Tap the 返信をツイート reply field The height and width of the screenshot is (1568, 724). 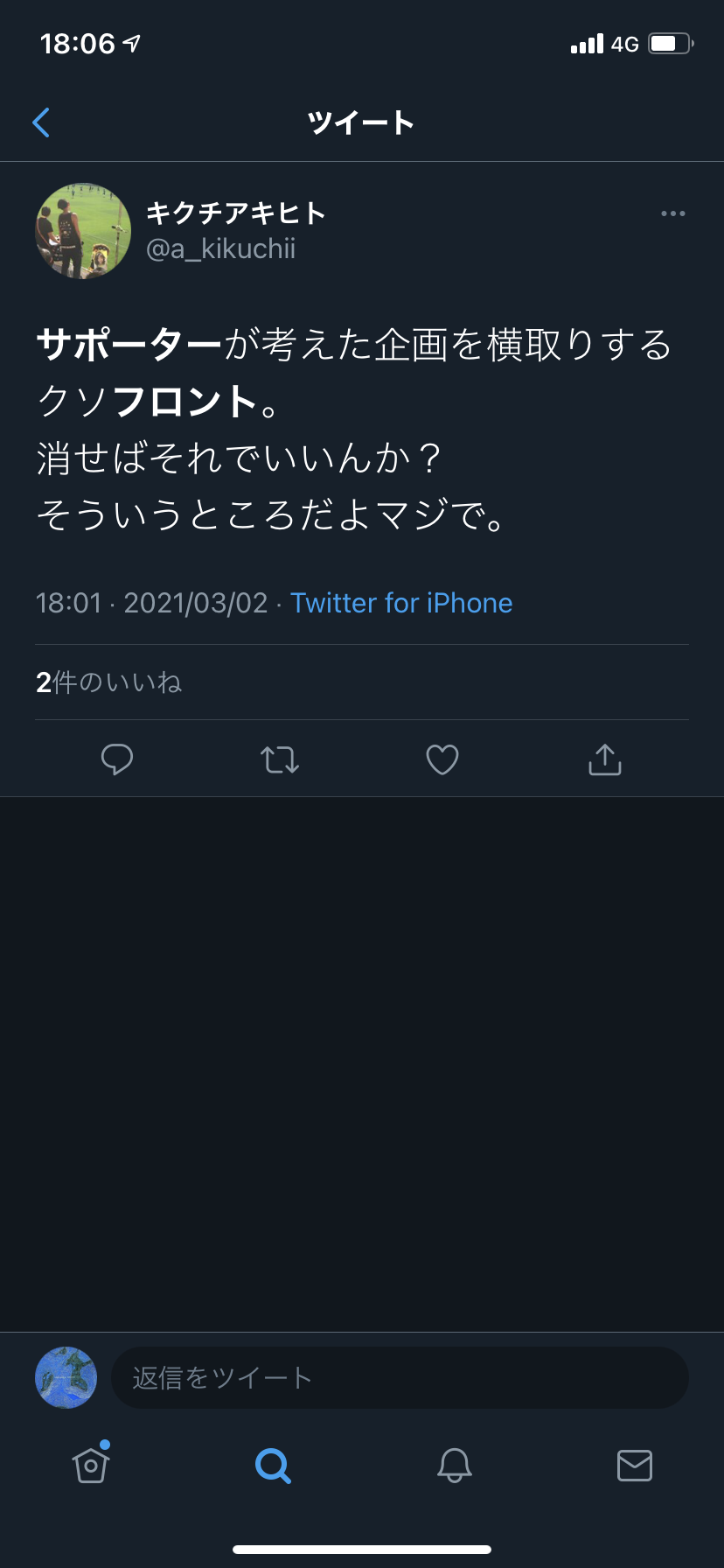coord(400,1378)
